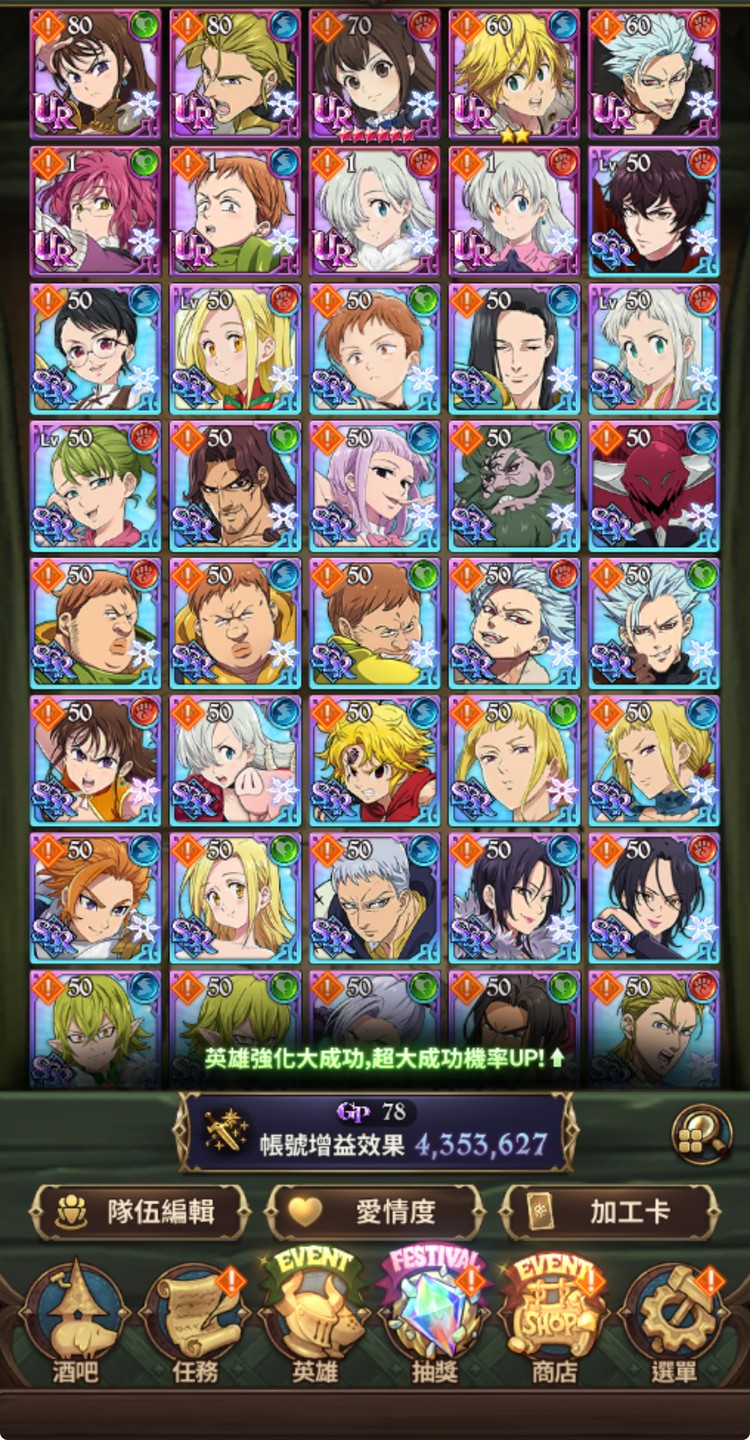Open the 抽獎 draw tab
Viewport: 750px width, 1440px height.
(x=434, y=1322)
